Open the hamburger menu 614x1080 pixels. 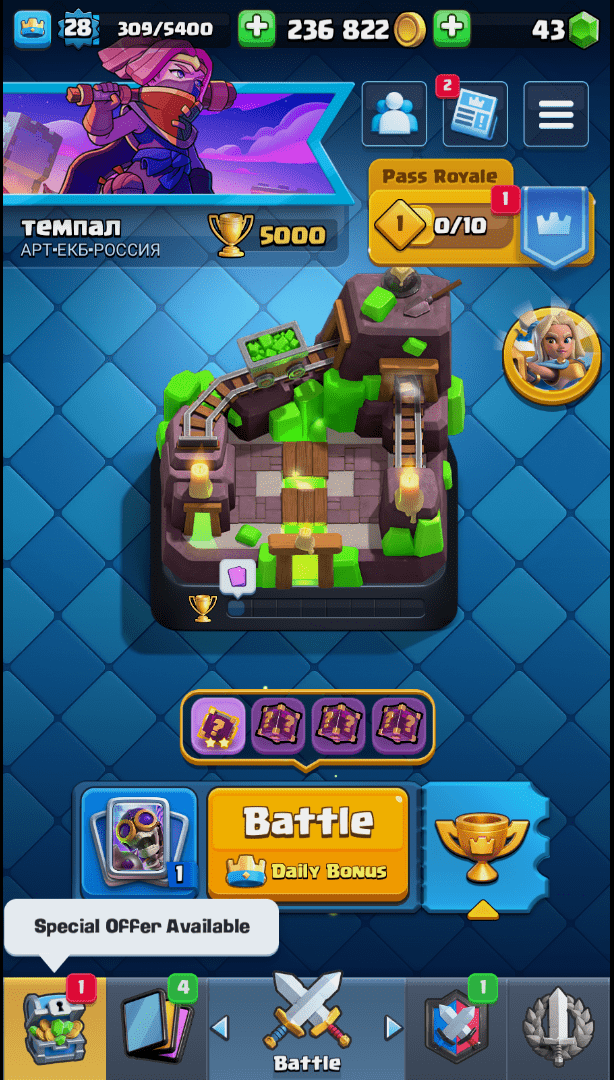[x=555, y=115]
